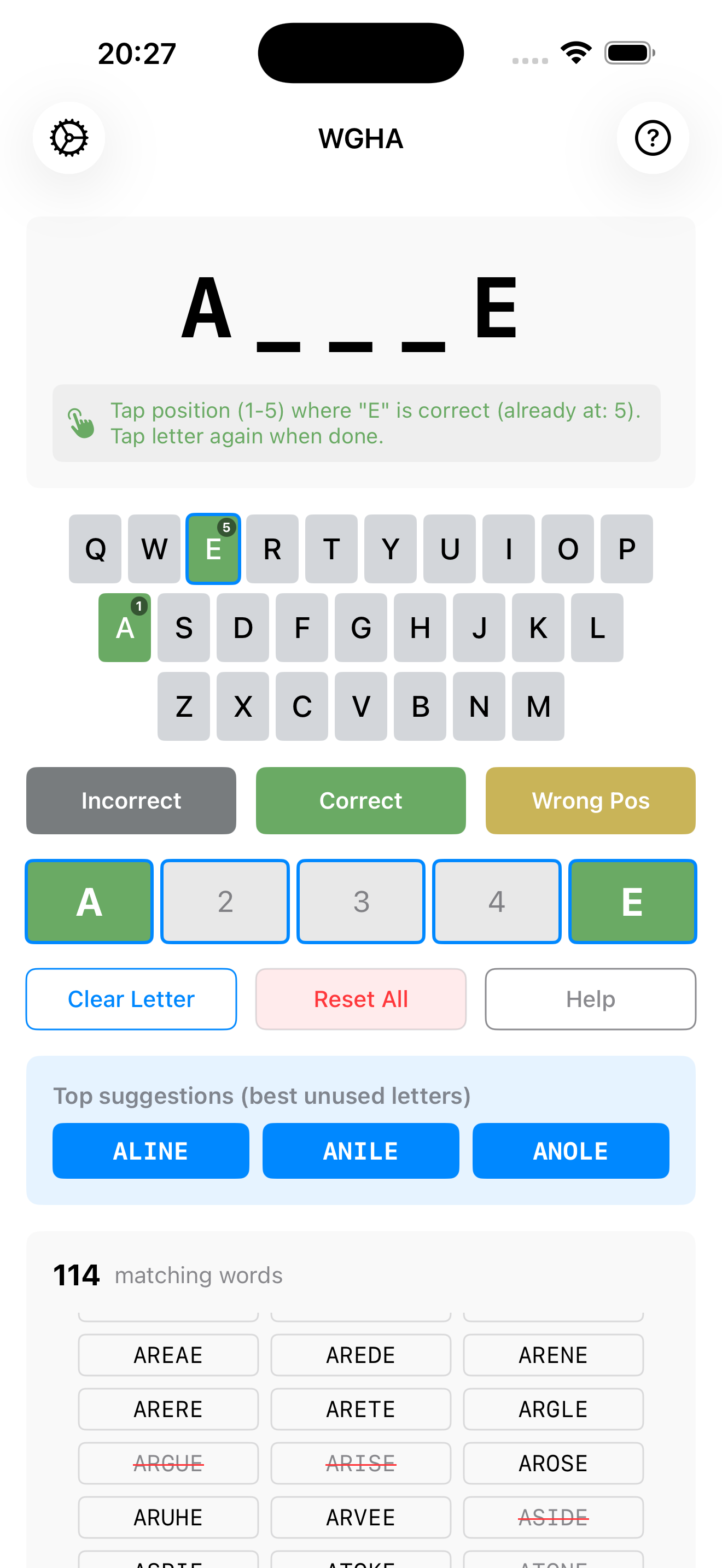The height and width of the screenshot is (1568, 722).
Task: Select letter P on the keyboard
Action: coord(626,548)
